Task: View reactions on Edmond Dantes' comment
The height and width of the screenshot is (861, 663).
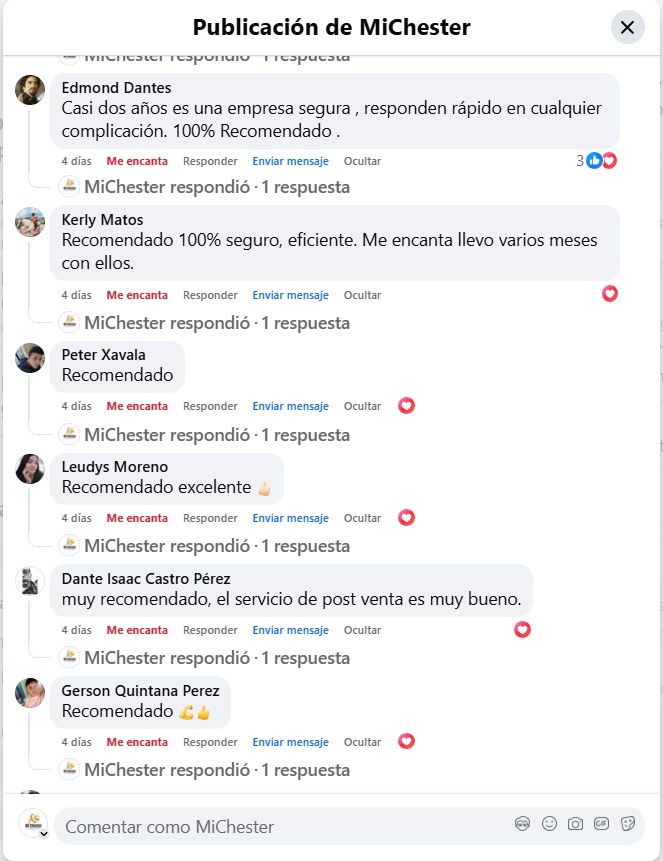Action: coord(597,161)
